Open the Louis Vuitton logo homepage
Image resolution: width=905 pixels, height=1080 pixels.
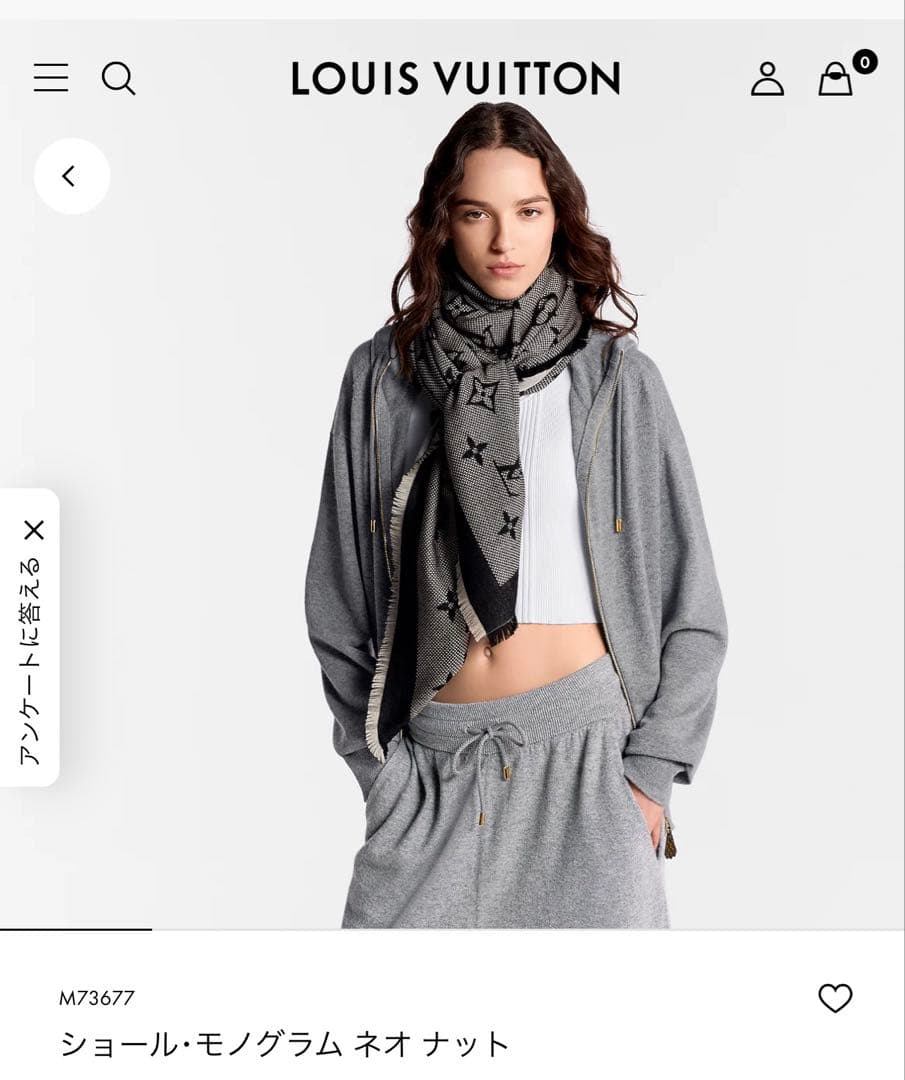(x=452, y=78)
